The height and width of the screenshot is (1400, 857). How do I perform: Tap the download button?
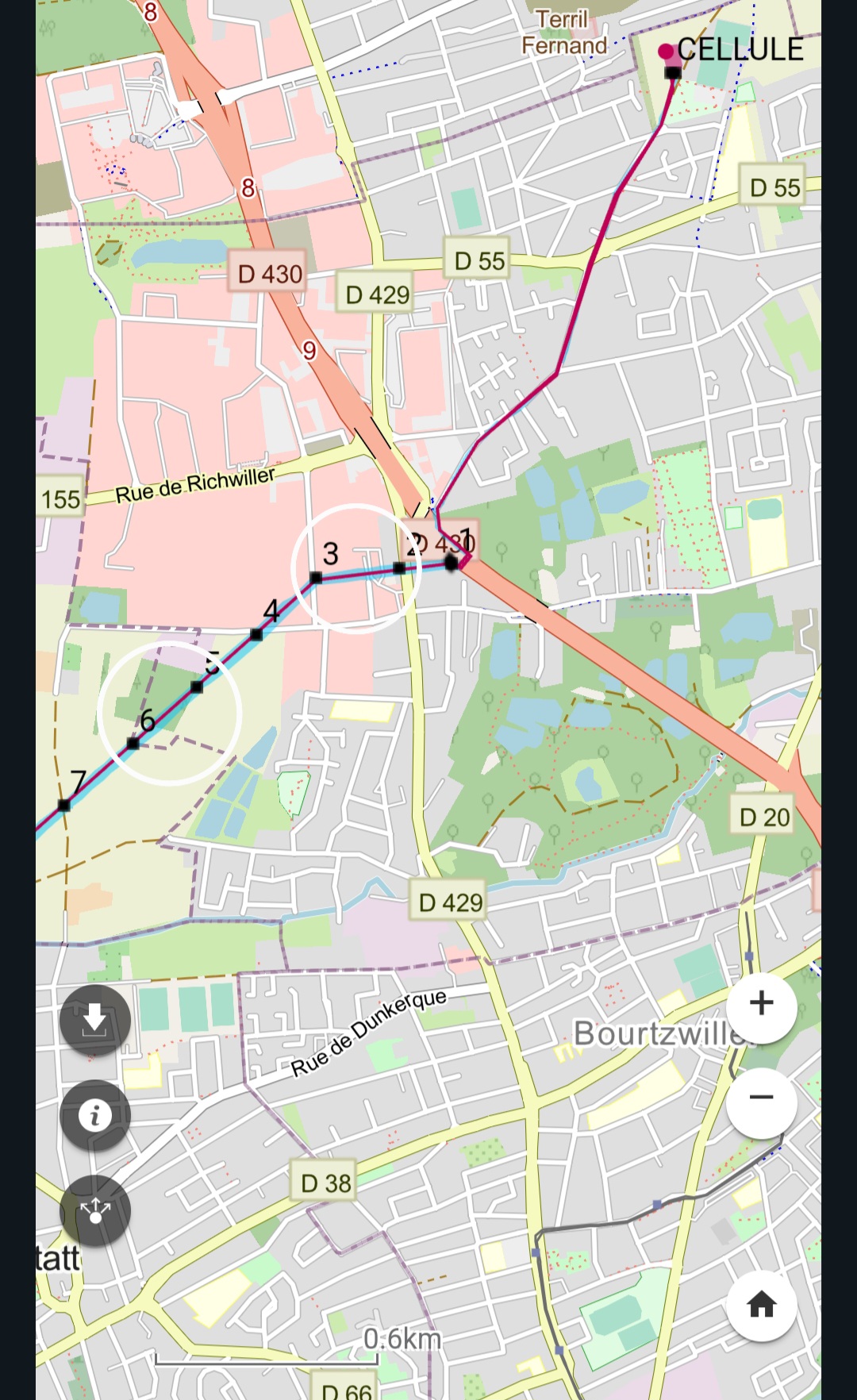[x=95, y=1020]
